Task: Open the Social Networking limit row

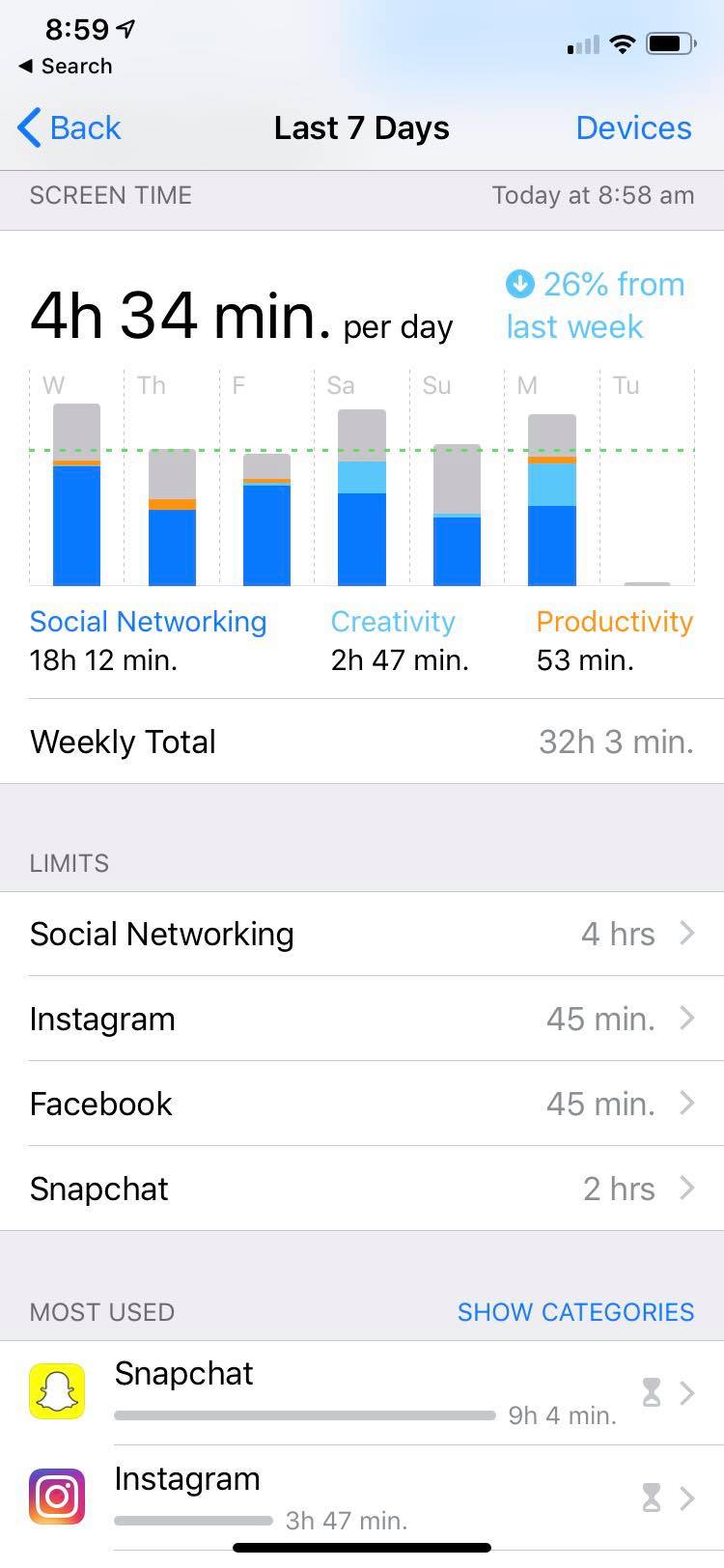Action: pyautogui.click(x=362, y=934)
